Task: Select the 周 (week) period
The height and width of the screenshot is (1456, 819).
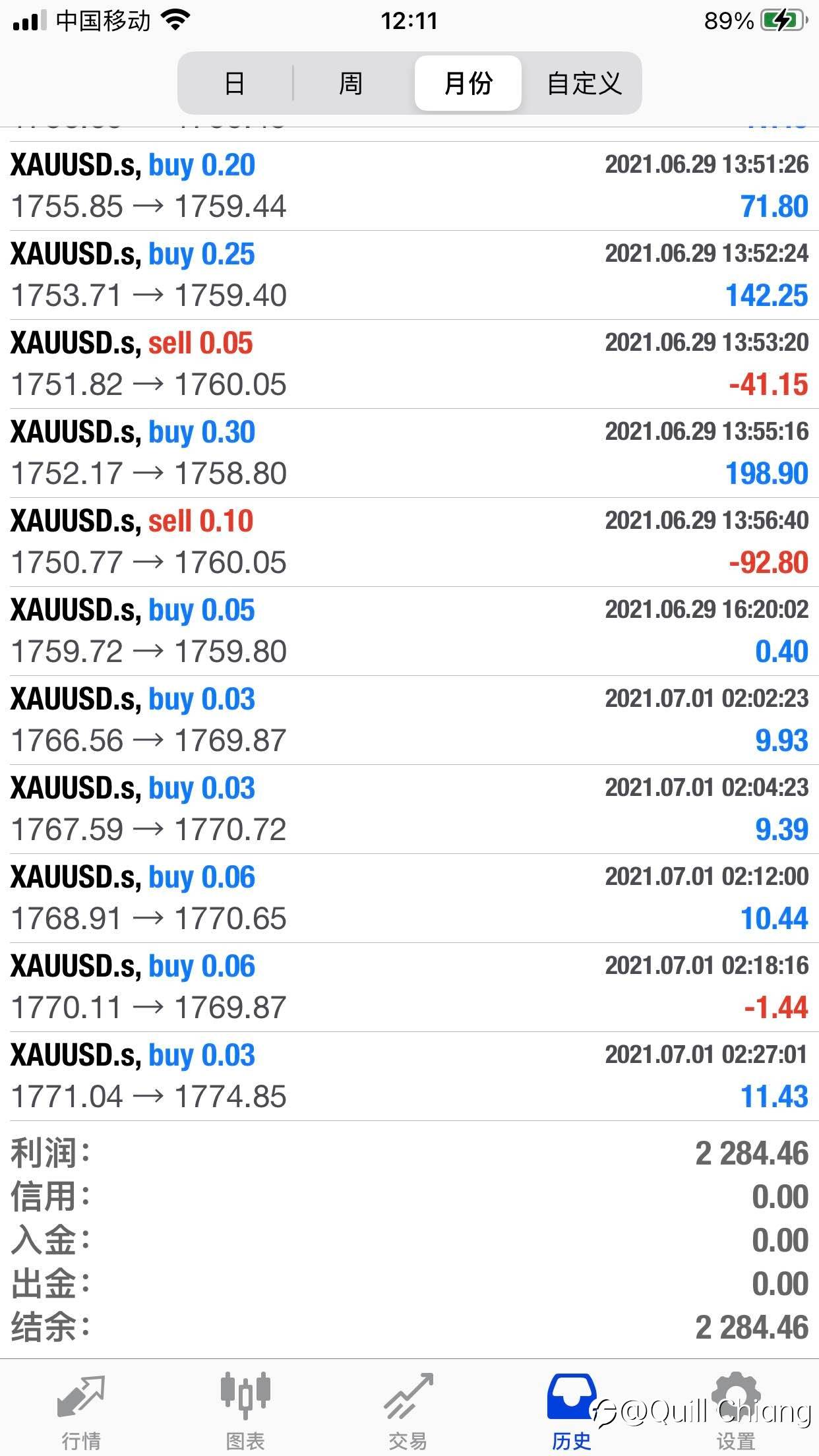Action: [x=351, y=84]
